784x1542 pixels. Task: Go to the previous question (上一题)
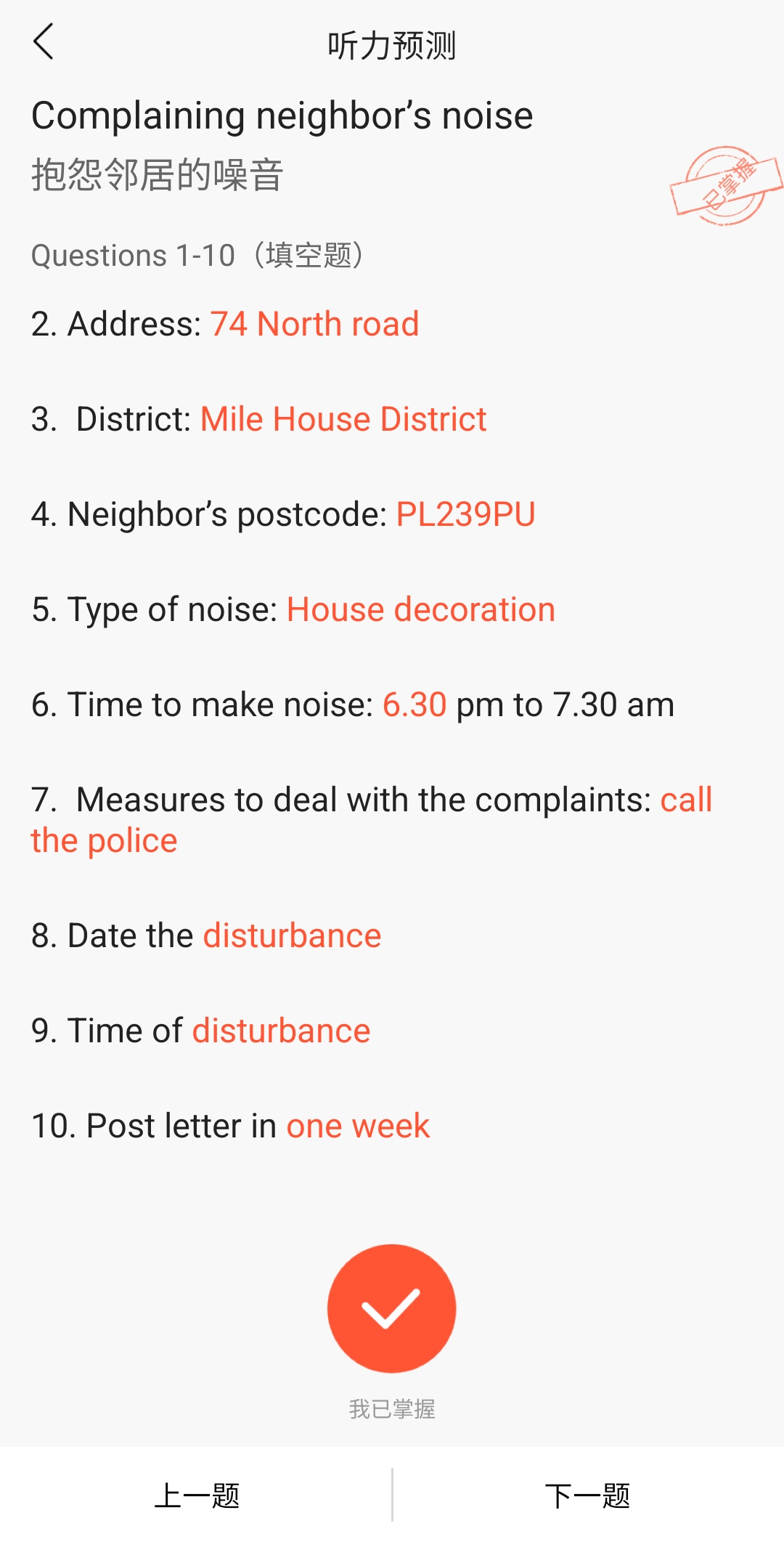tap(196, 1496)
